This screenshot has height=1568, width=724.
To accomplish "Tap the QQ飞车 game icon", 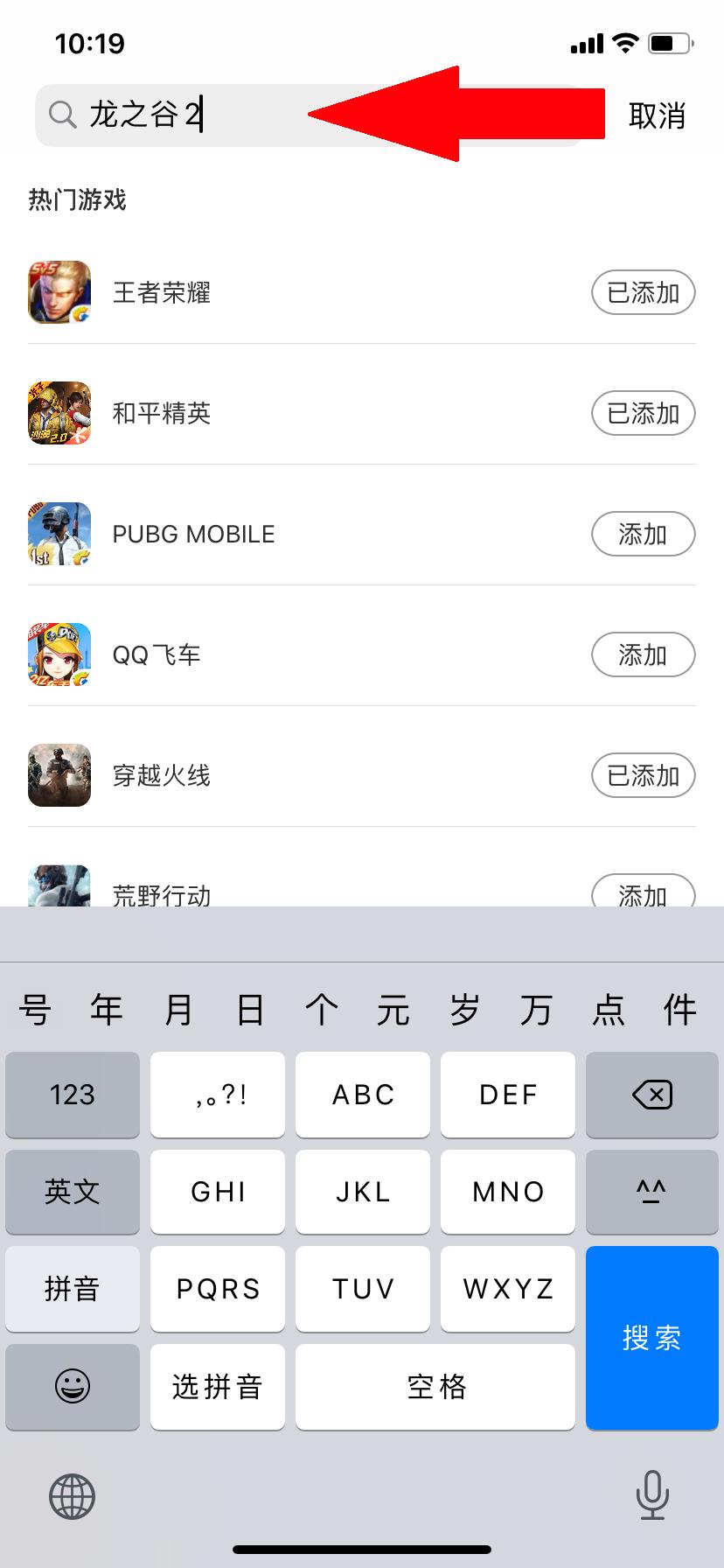I will [x=58, y=654].
